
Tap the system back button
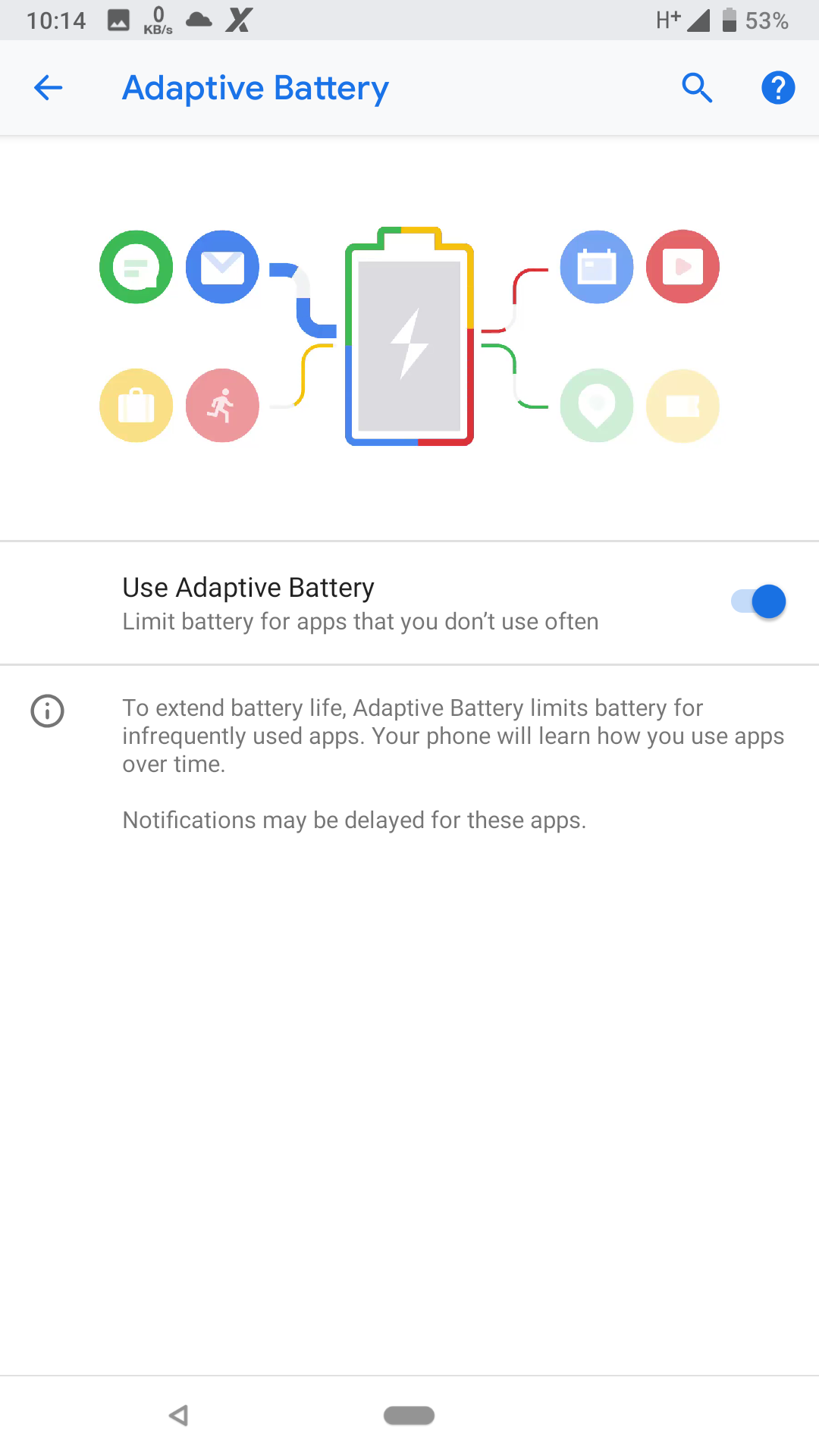pos(179,1415)
